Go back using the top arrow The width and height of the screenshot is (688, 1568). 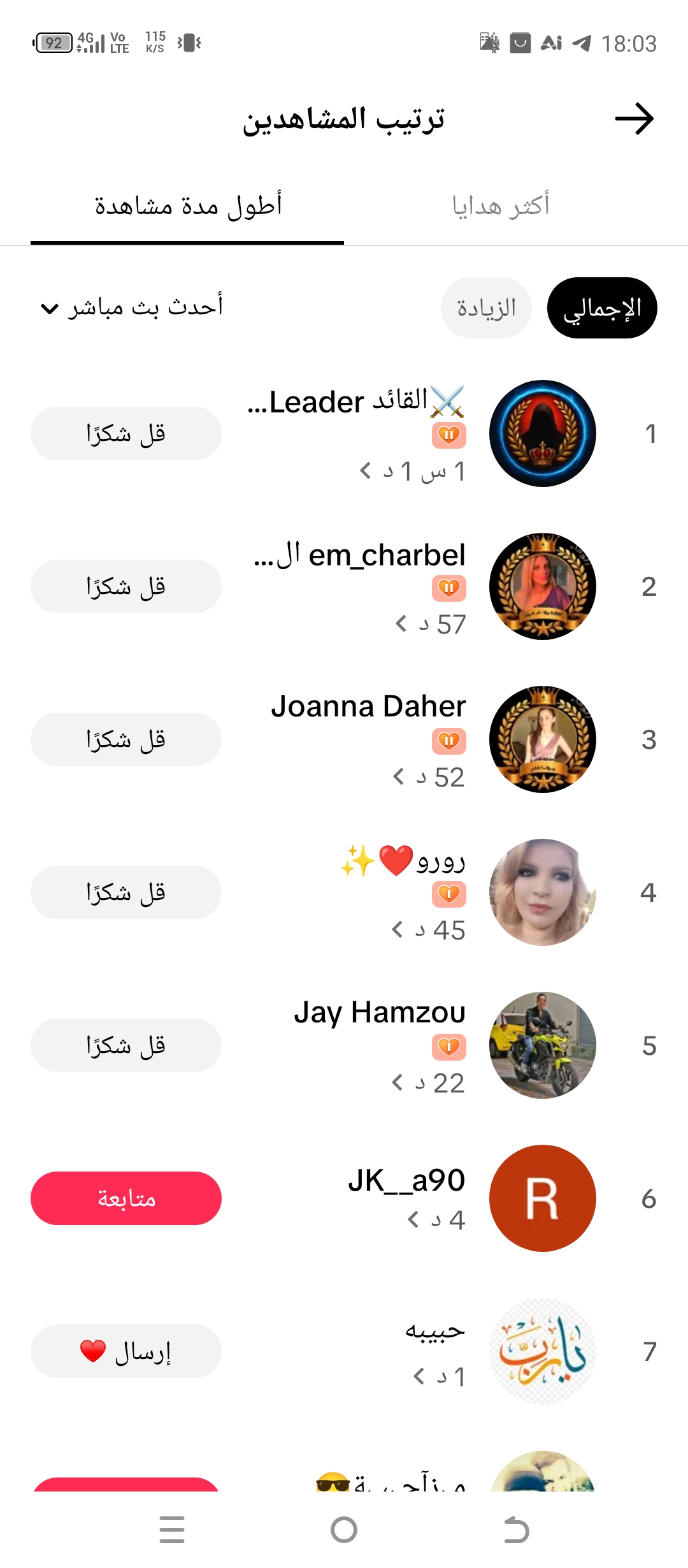click(634, 119)
